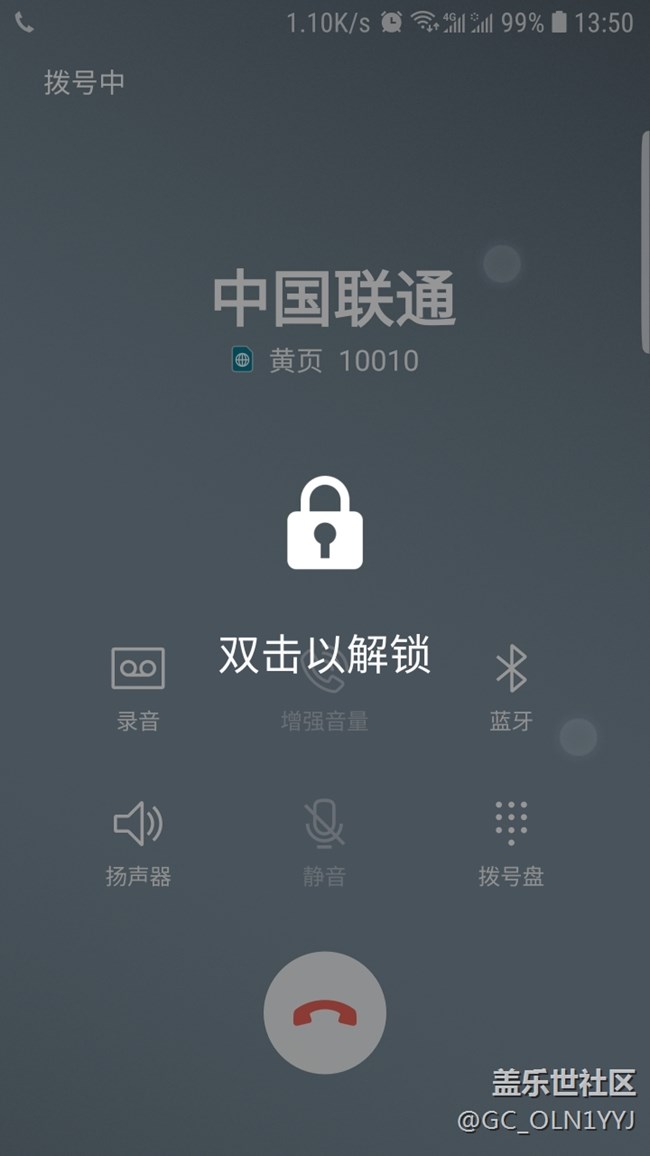Viewport: 650px width, 1156px height.
Task: Mute the microphone with 静音
Action: [x=324, y=843]
